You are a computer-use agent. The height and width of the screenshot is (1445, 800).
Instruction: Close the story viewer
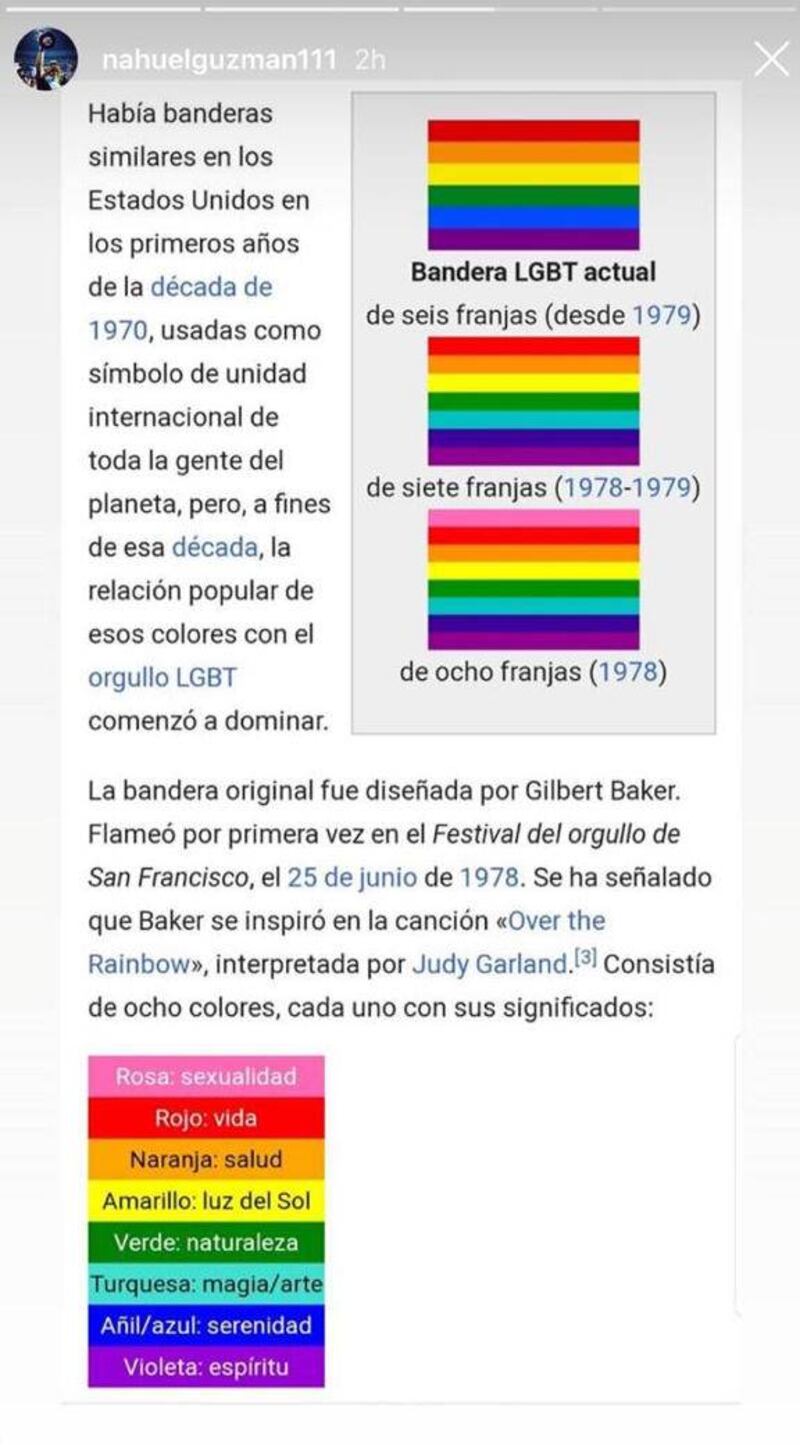coord(771,59)
